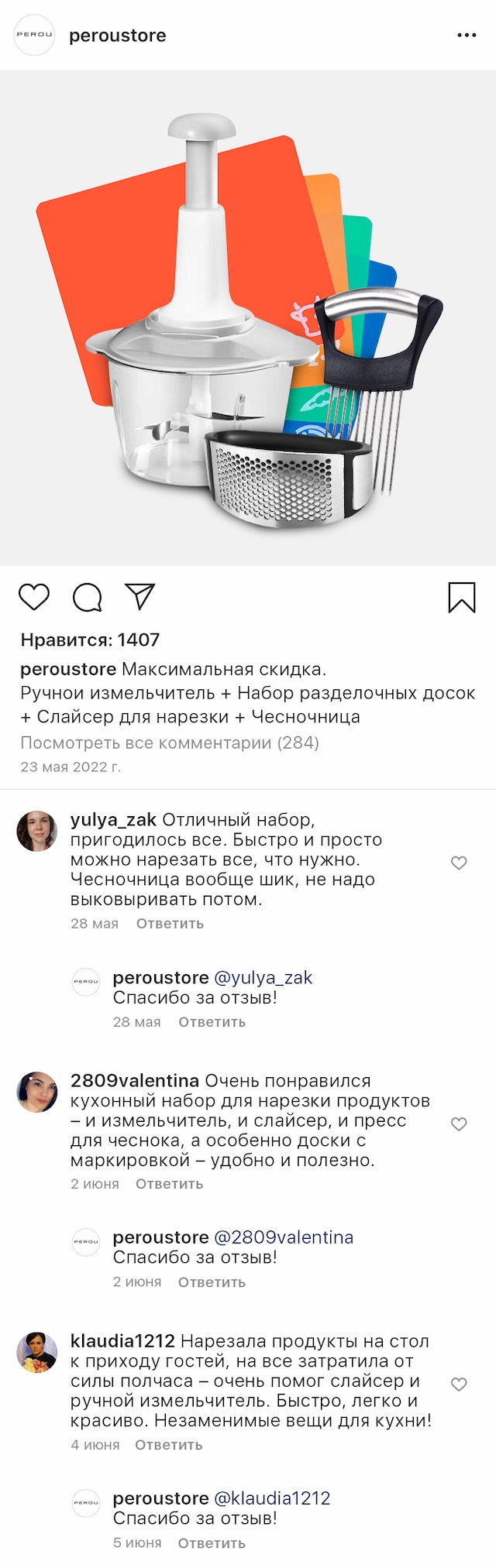Image resolution: width=496 pixels, height=1568 pixels.
Task: Open the @2809valentina mention link
Action: tap(284, 1237)
